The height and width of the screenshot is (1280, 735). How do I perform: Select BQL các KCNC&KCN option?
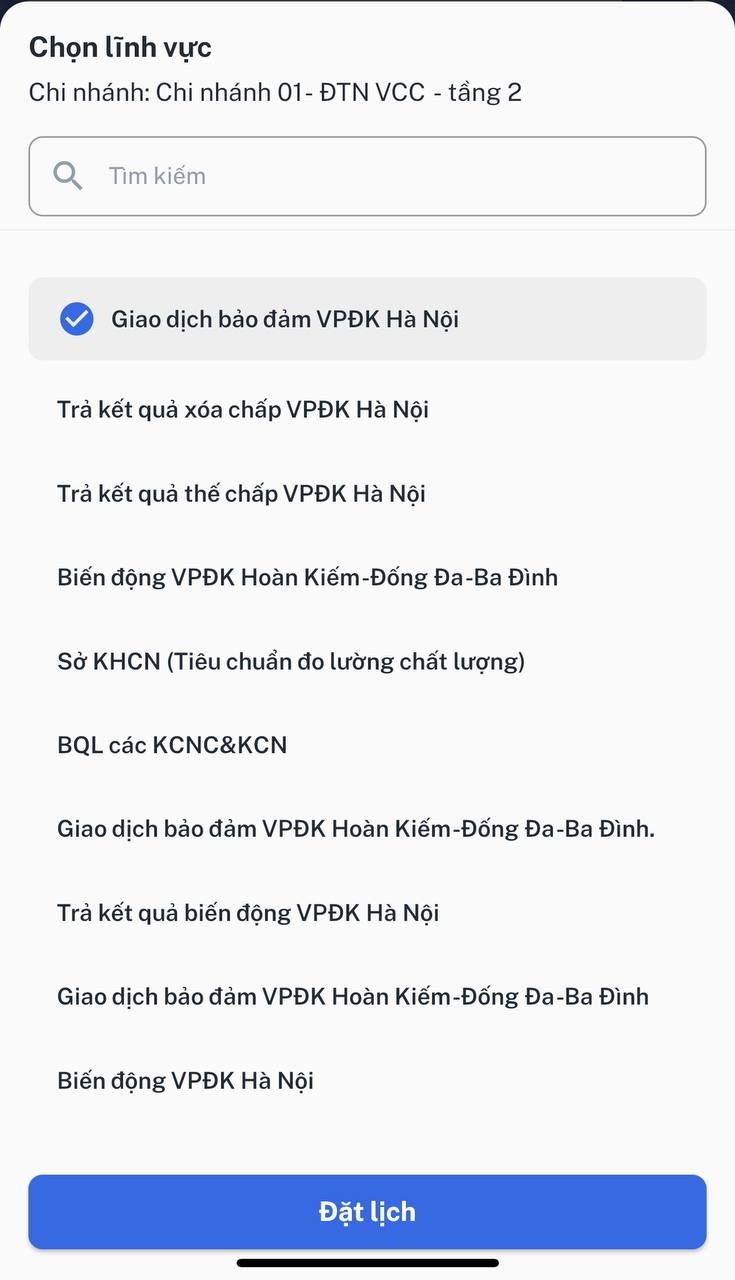point(367,745)
